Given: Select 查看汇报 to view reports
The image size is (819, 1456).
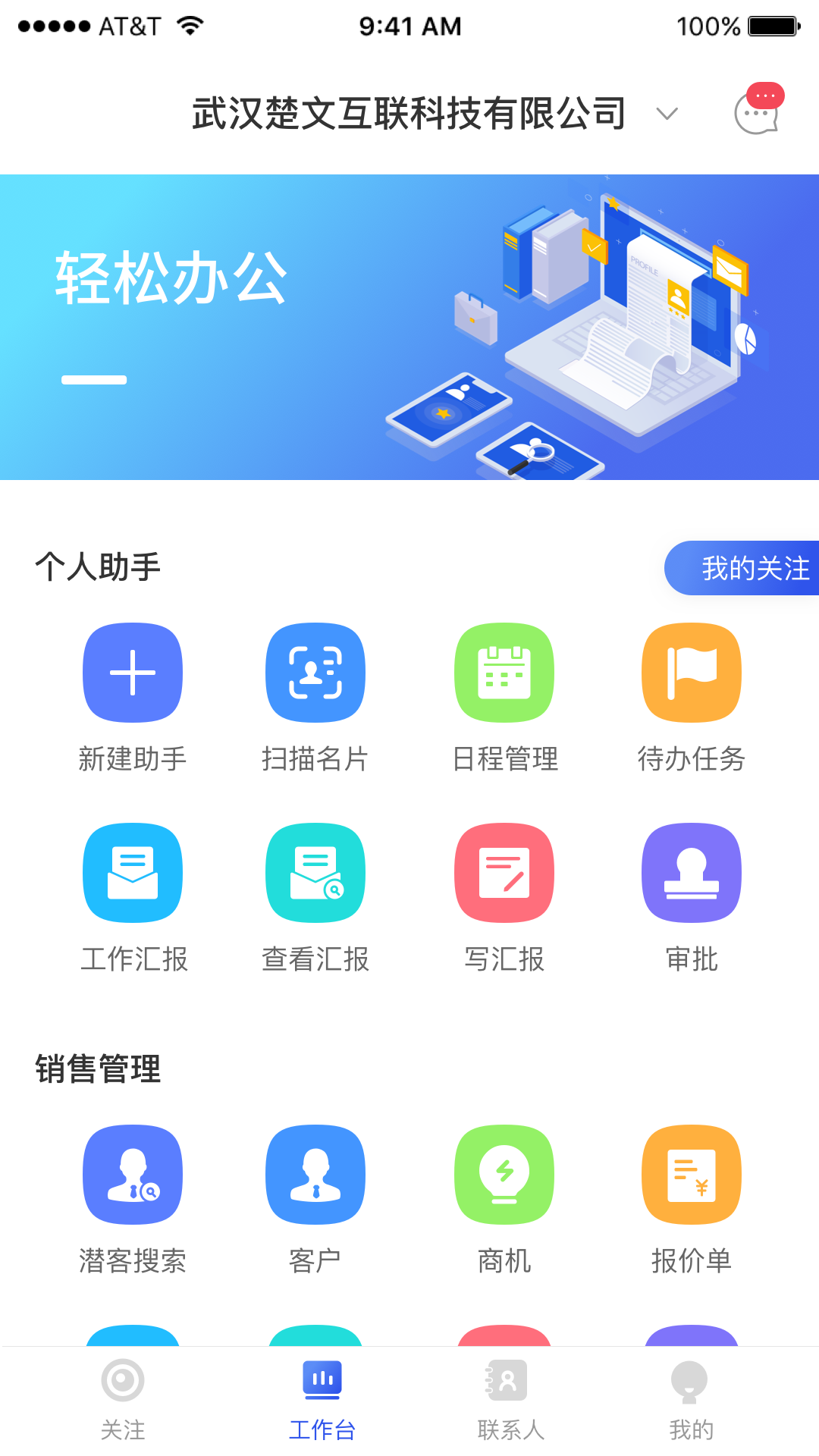Looking at the screenshot, I should click(x=314, y=872).
